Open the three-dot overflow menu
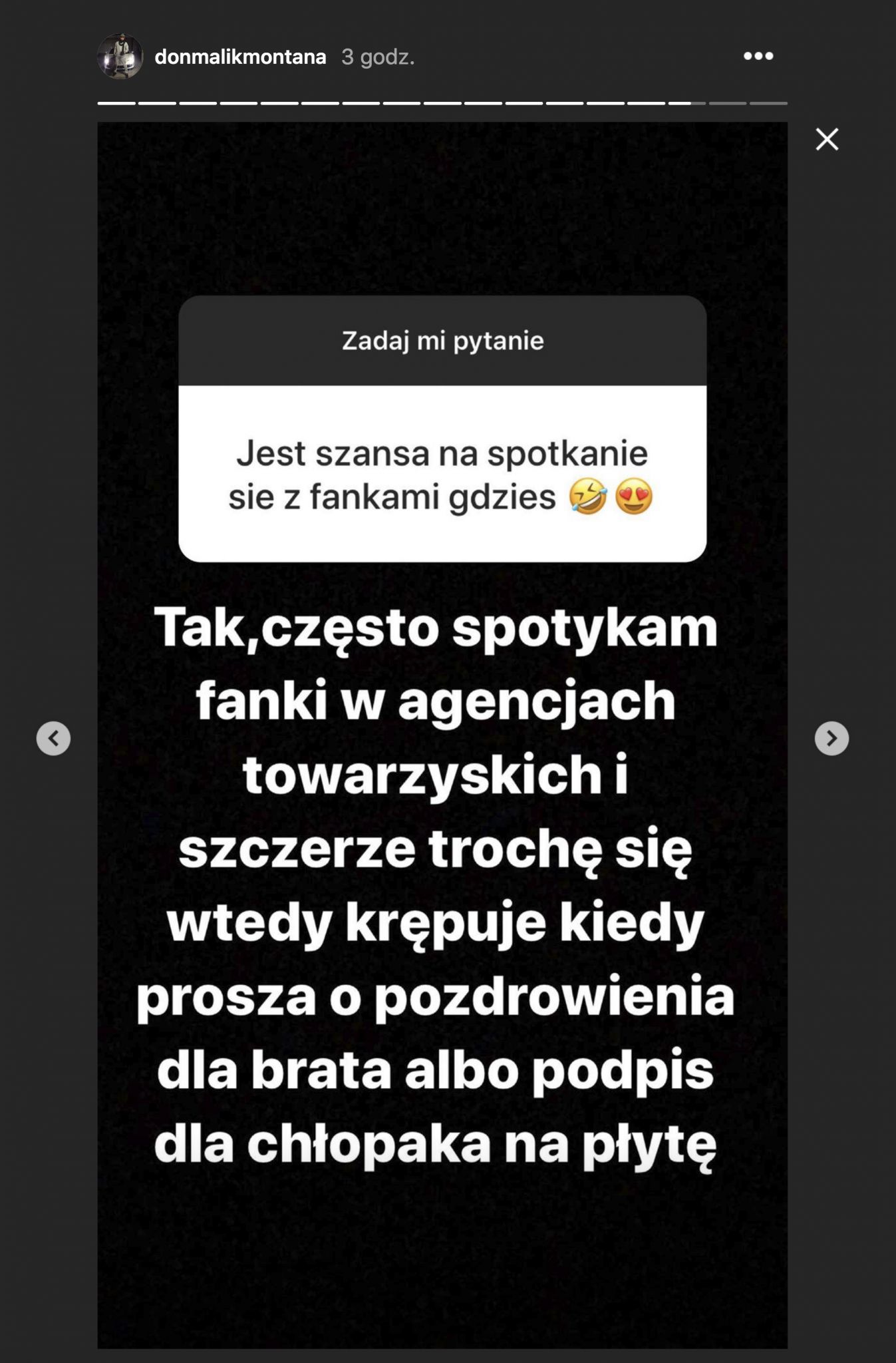Image resolution: width=896 pixels, height=1363 pixels. click(x=758, y=57)
